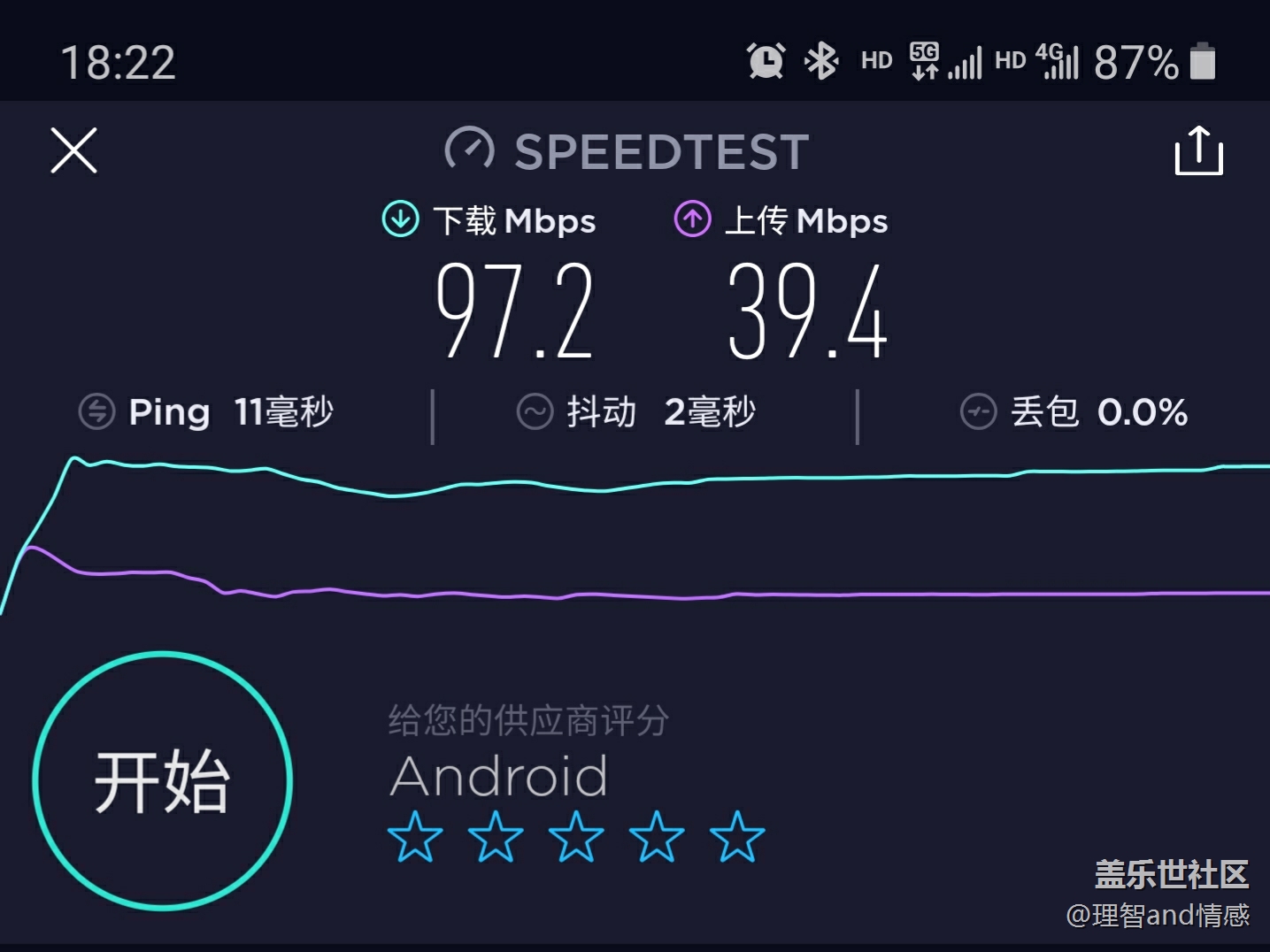Give the provider two stars

click(x=496, y=837)
